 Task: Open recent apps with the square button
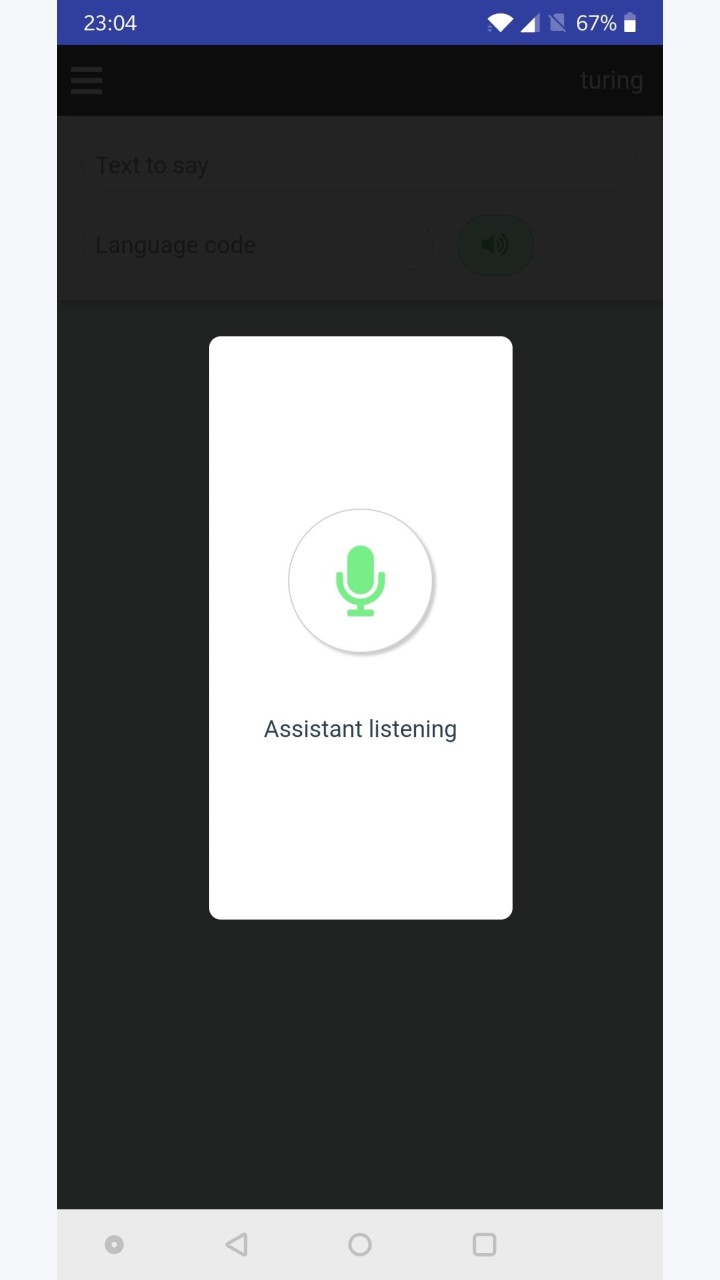pos(484,1244)
